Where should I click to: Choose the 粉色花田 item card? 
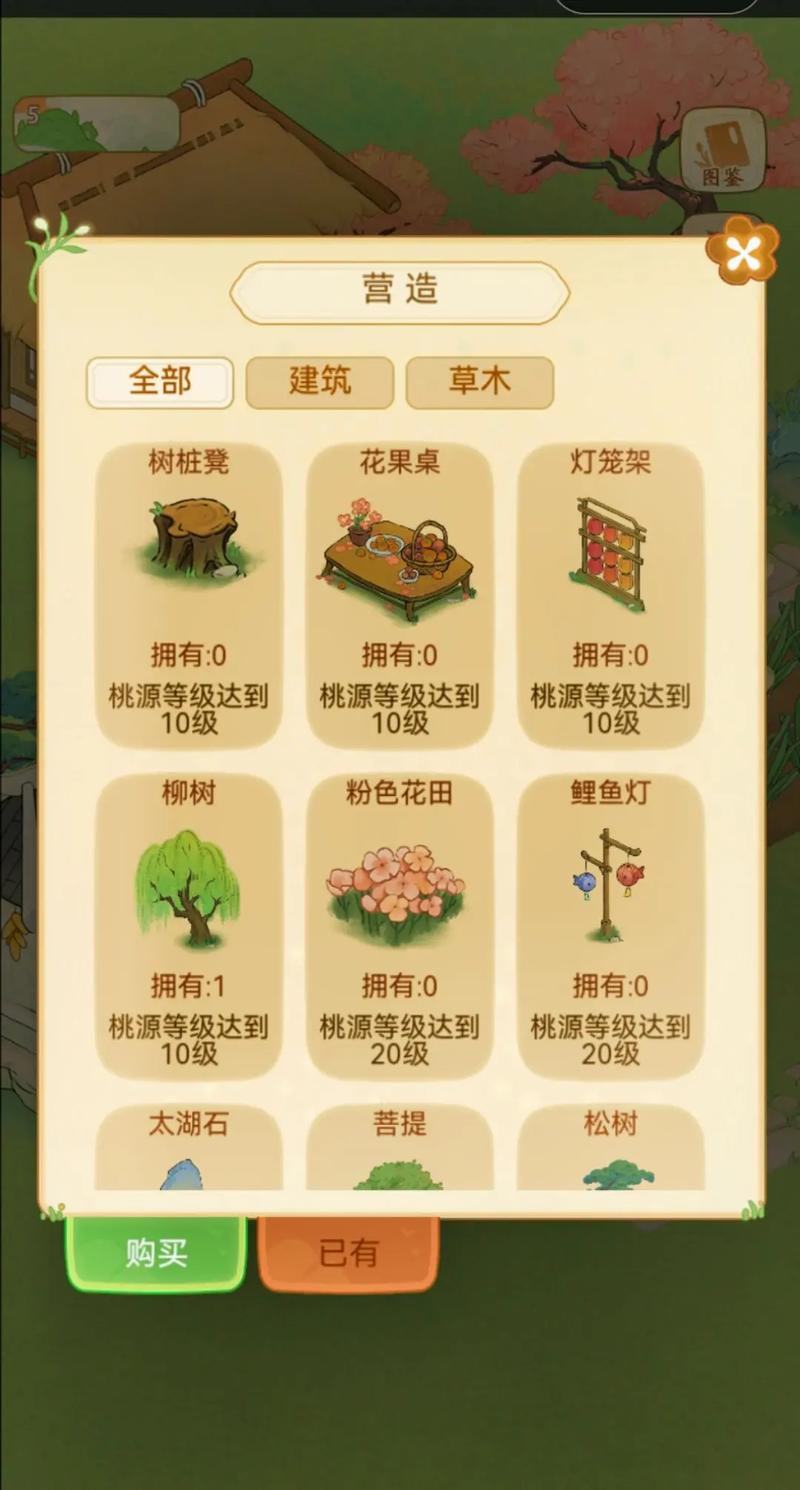pyautogui.click(x=400, y=925)
